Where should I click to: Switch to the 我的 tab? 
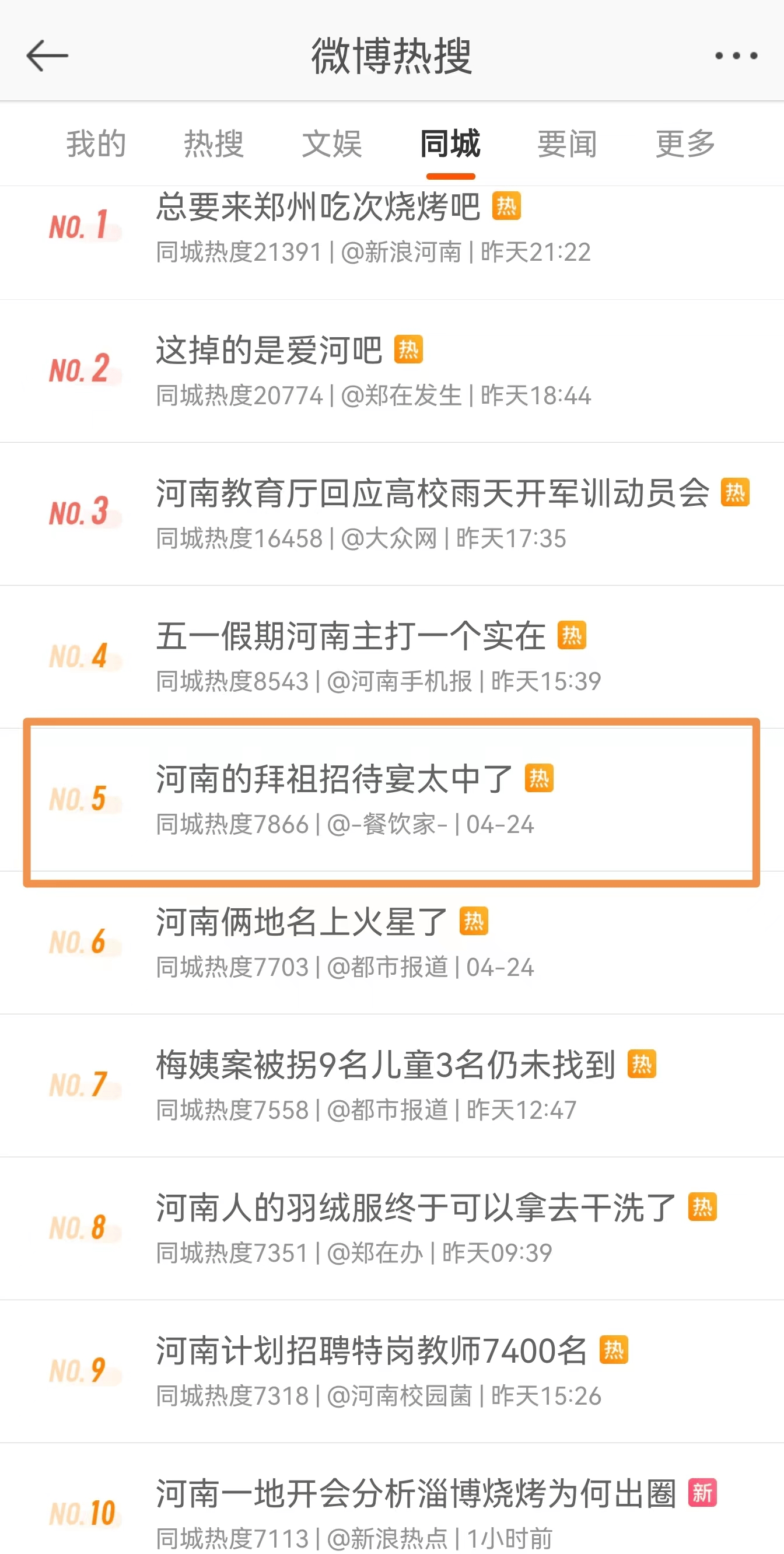click(96, 144)
